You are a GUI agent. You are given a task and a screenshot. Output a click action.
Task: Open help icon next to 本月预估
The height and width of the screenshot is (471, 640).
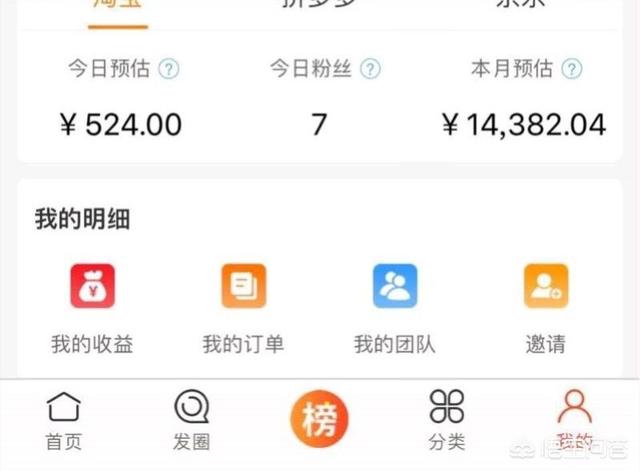coord(572,69)
